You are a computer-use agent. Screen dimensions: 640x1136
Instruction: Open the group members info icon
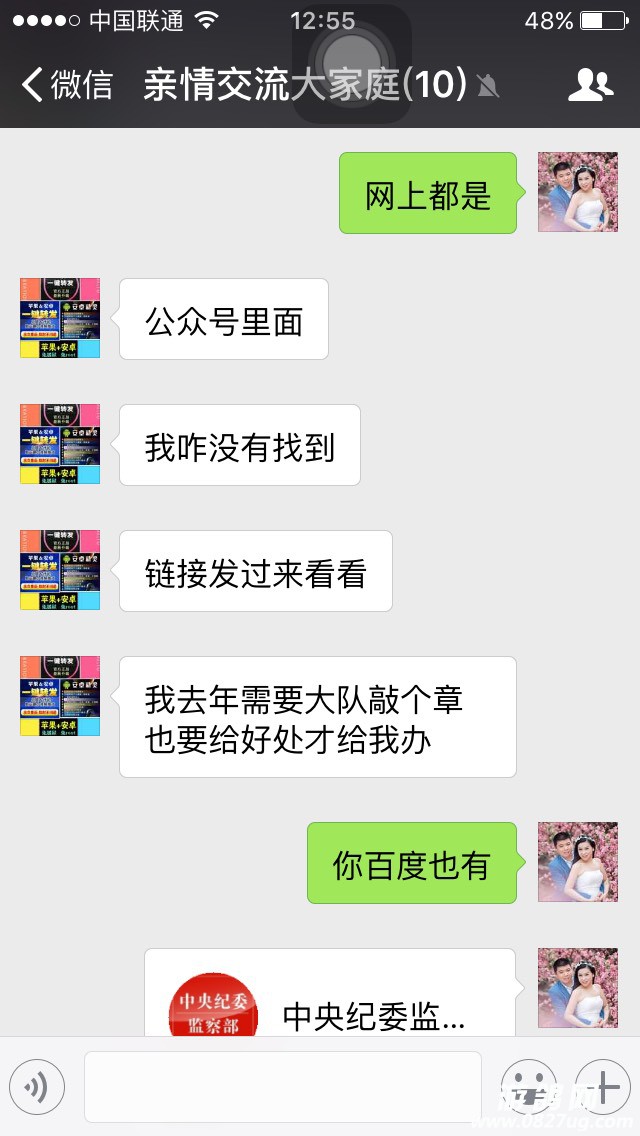click(590, 86)
